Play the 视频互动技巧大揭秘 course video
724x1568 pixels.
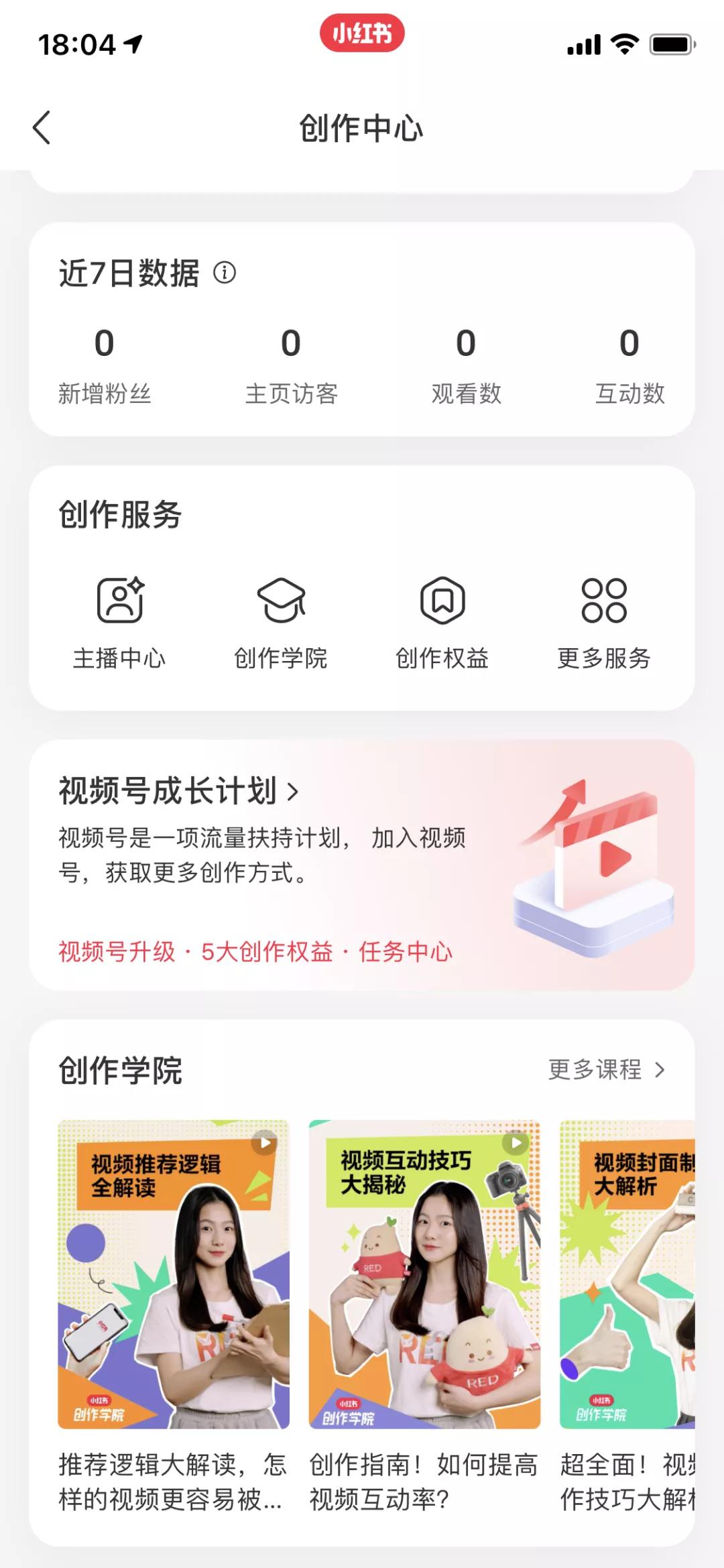pyautogui.click(x=516, y=1143)
